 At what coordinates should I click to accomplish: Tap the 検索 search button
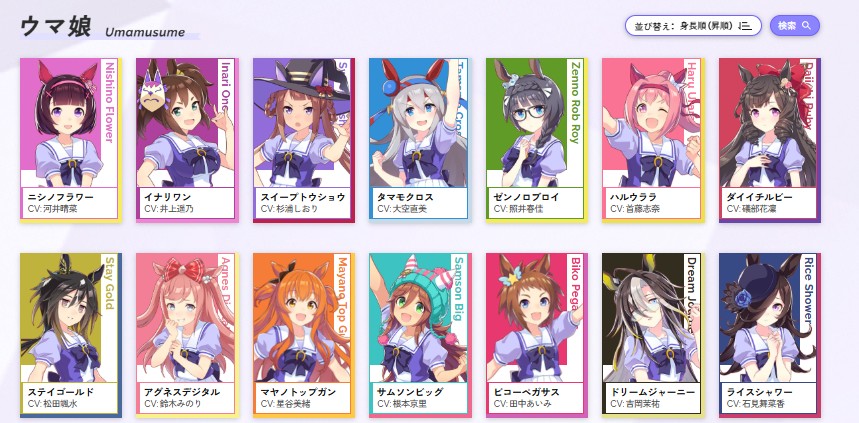click(793, 26)
